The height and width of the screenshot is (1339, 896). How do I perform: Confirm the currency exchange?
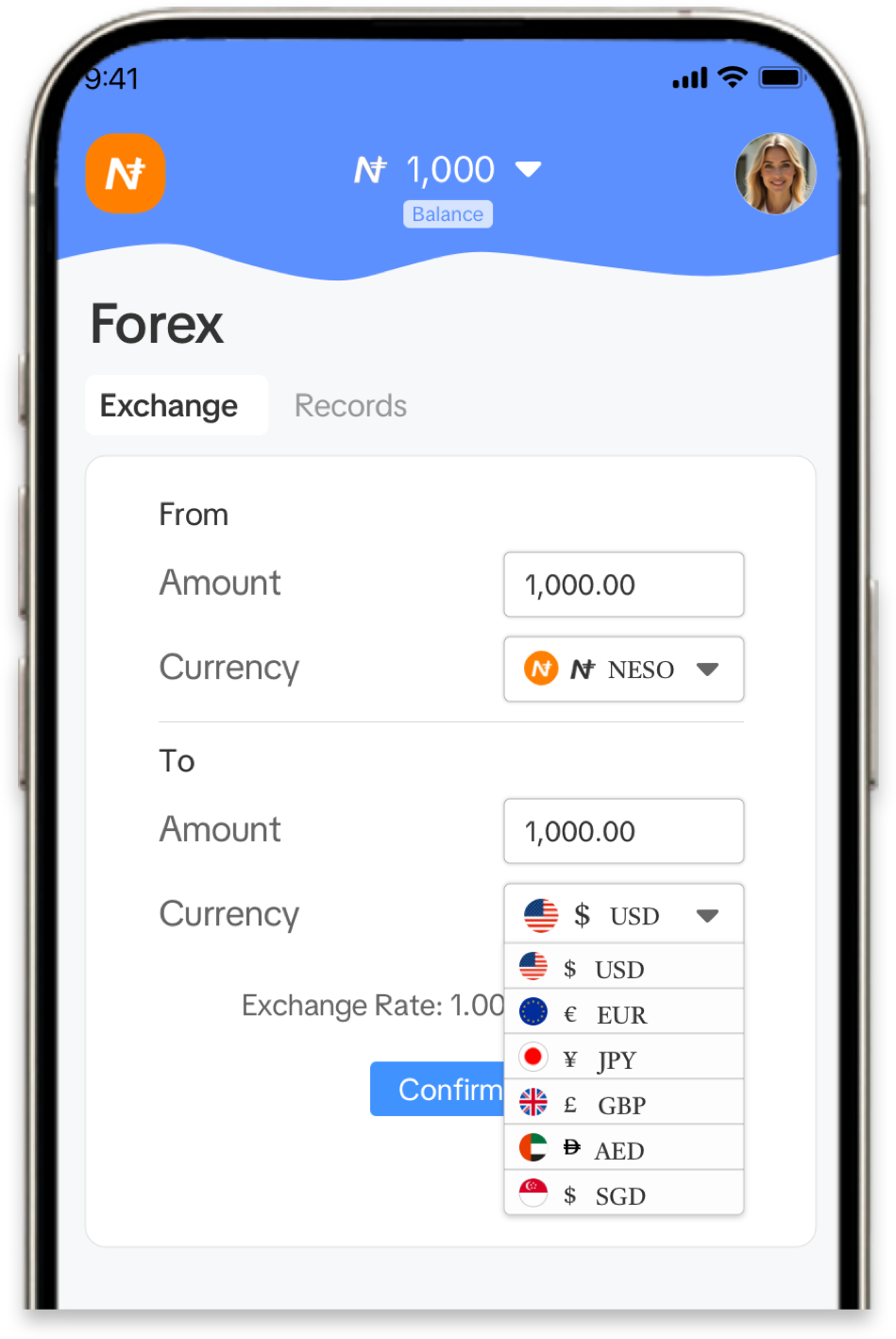[x=438, y=1090]
